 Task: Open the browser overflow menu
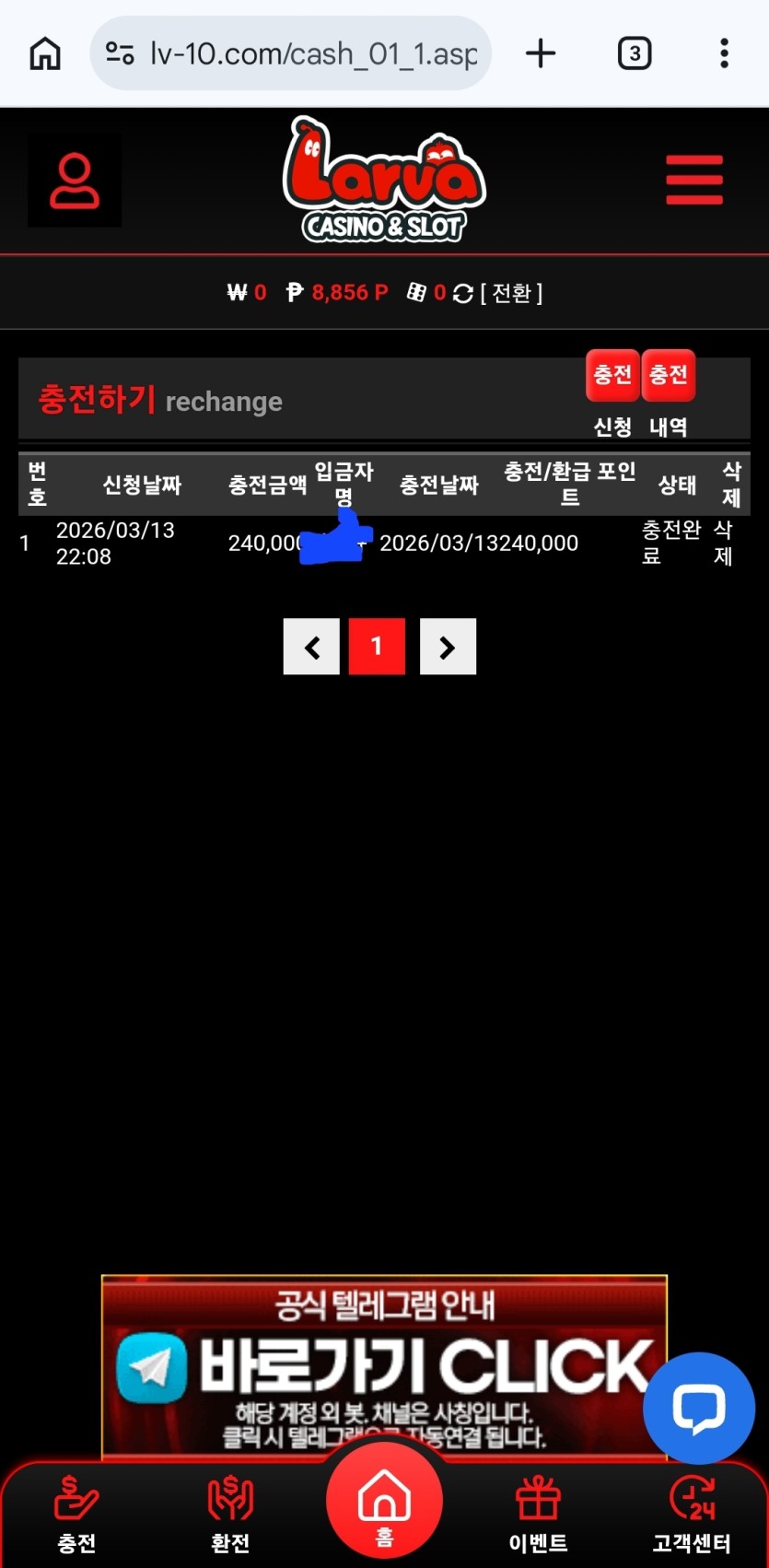[x=724, y=53]
